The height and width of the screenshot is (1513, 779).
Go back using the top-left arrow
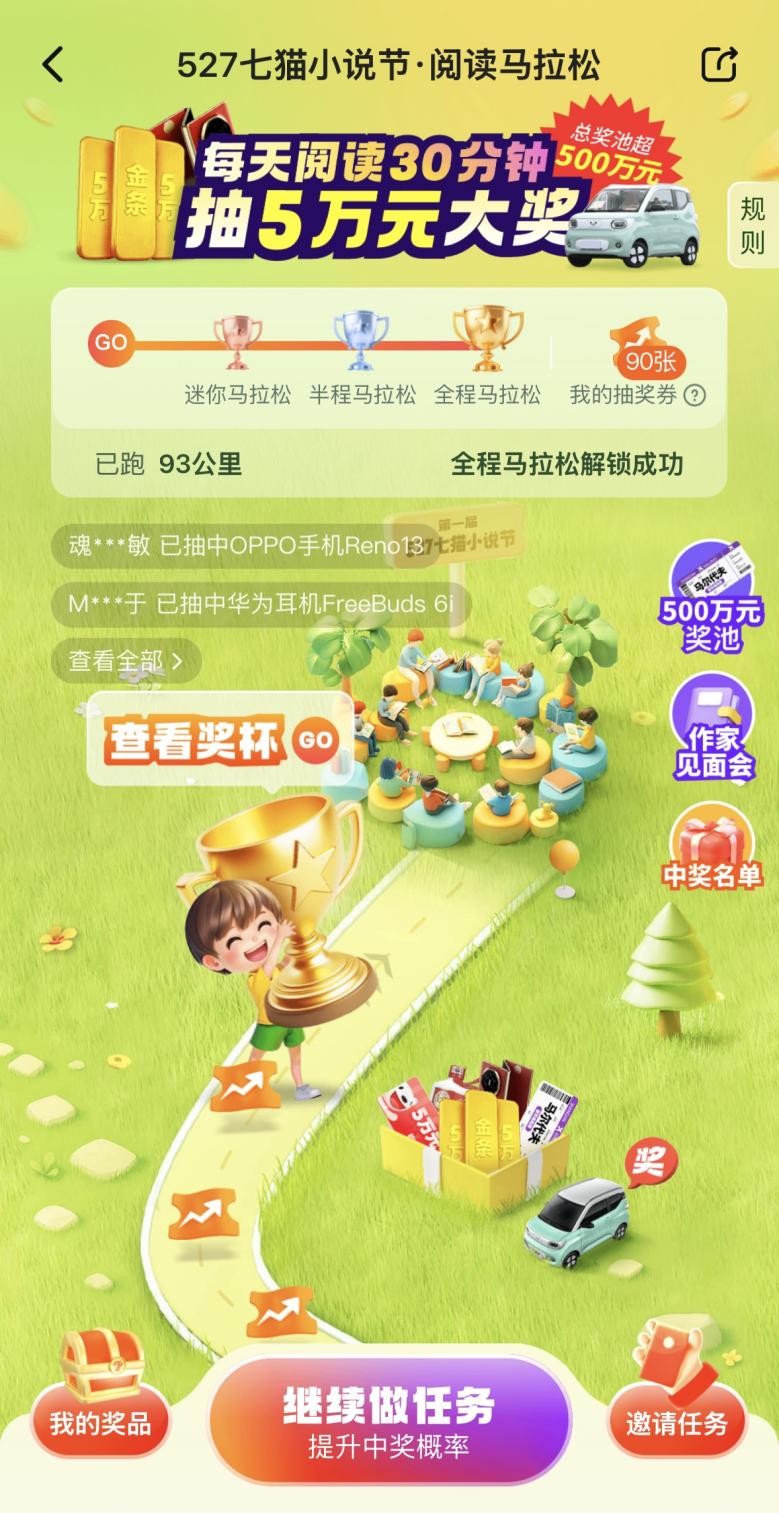(x=53, y=65)
